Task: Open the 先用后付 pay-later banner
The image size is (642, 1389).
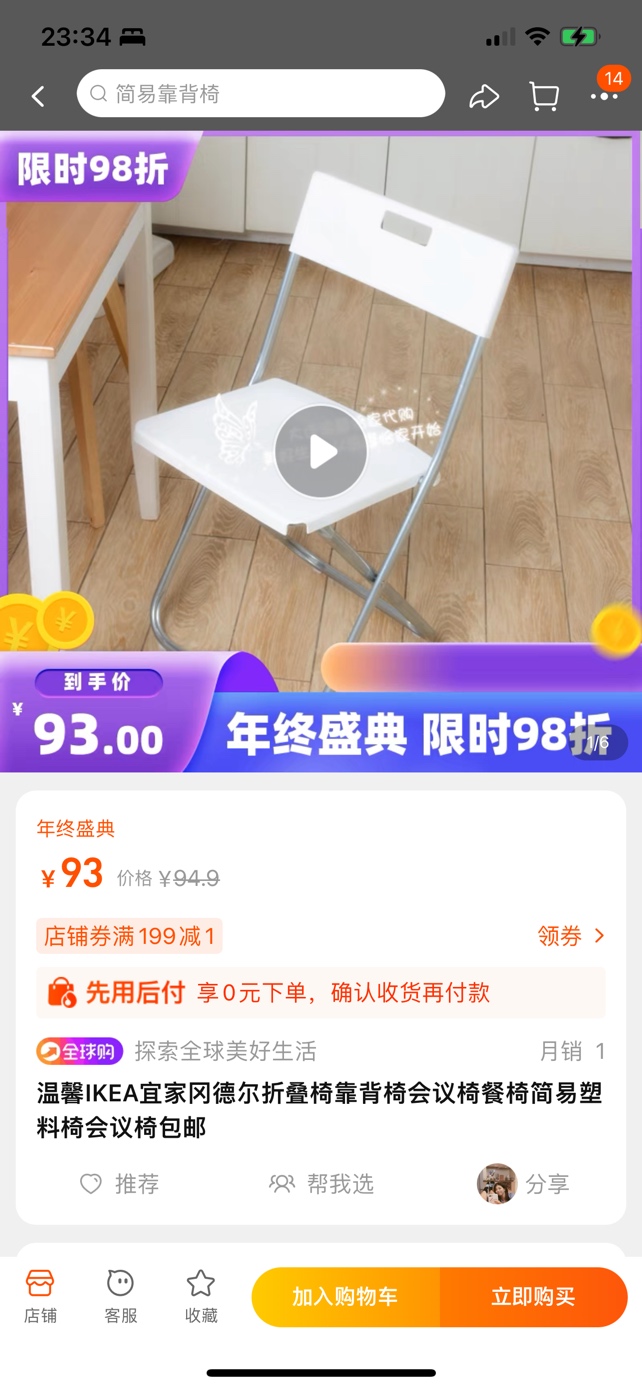Action: (320, 992)
